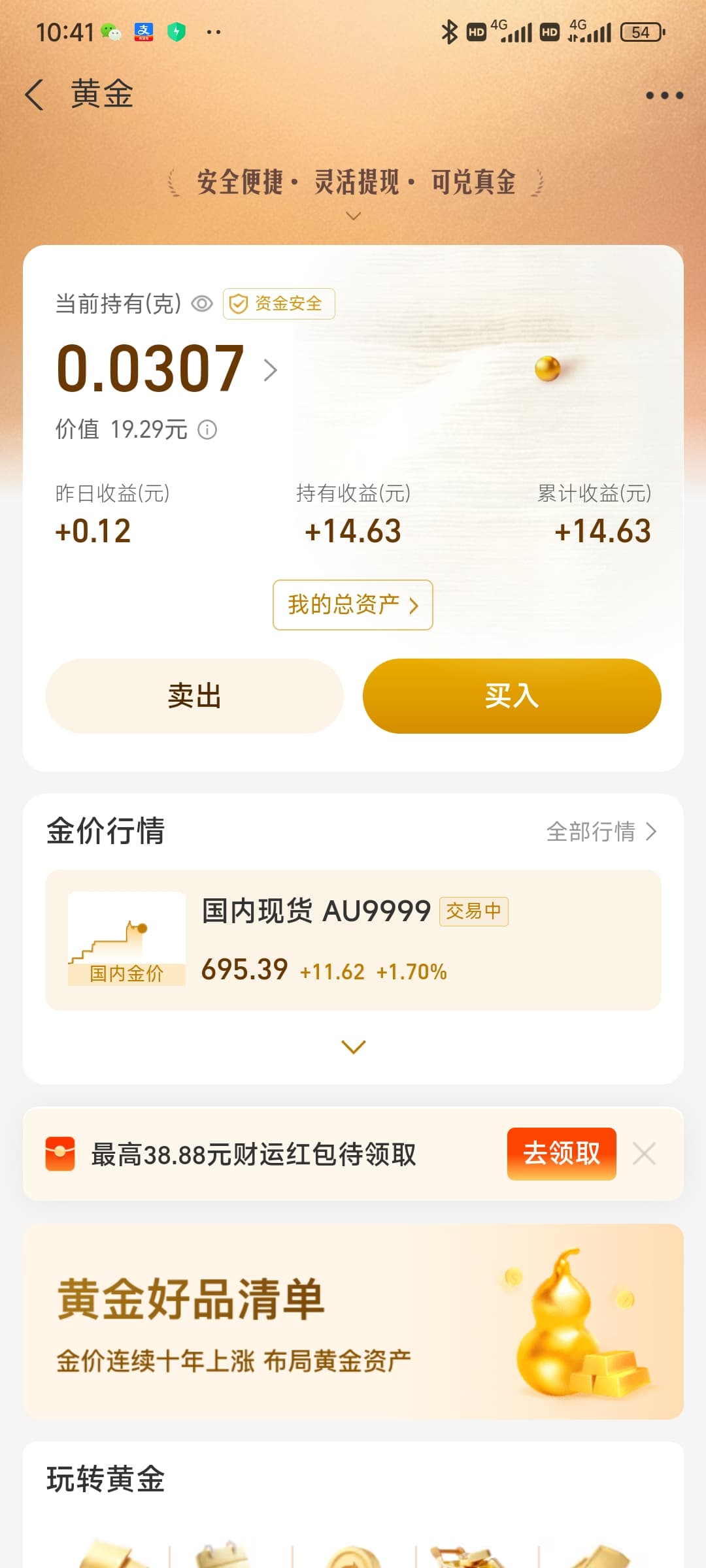Tap 买入 to buy gold
The width and height of the screenshot is (706, 1568).
(512, 696)
